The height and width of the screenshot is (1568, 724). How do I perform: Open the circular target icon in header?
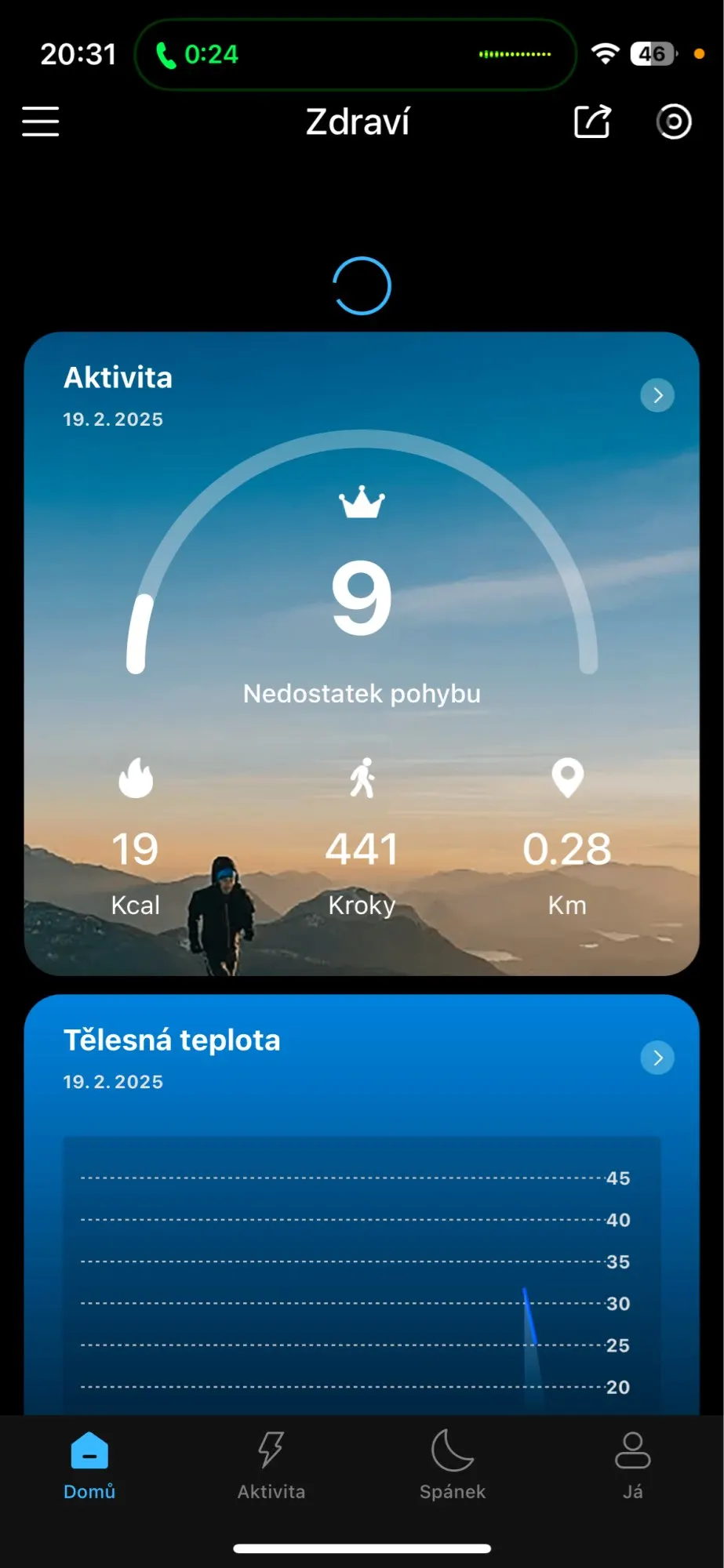(x=674, y=122)
